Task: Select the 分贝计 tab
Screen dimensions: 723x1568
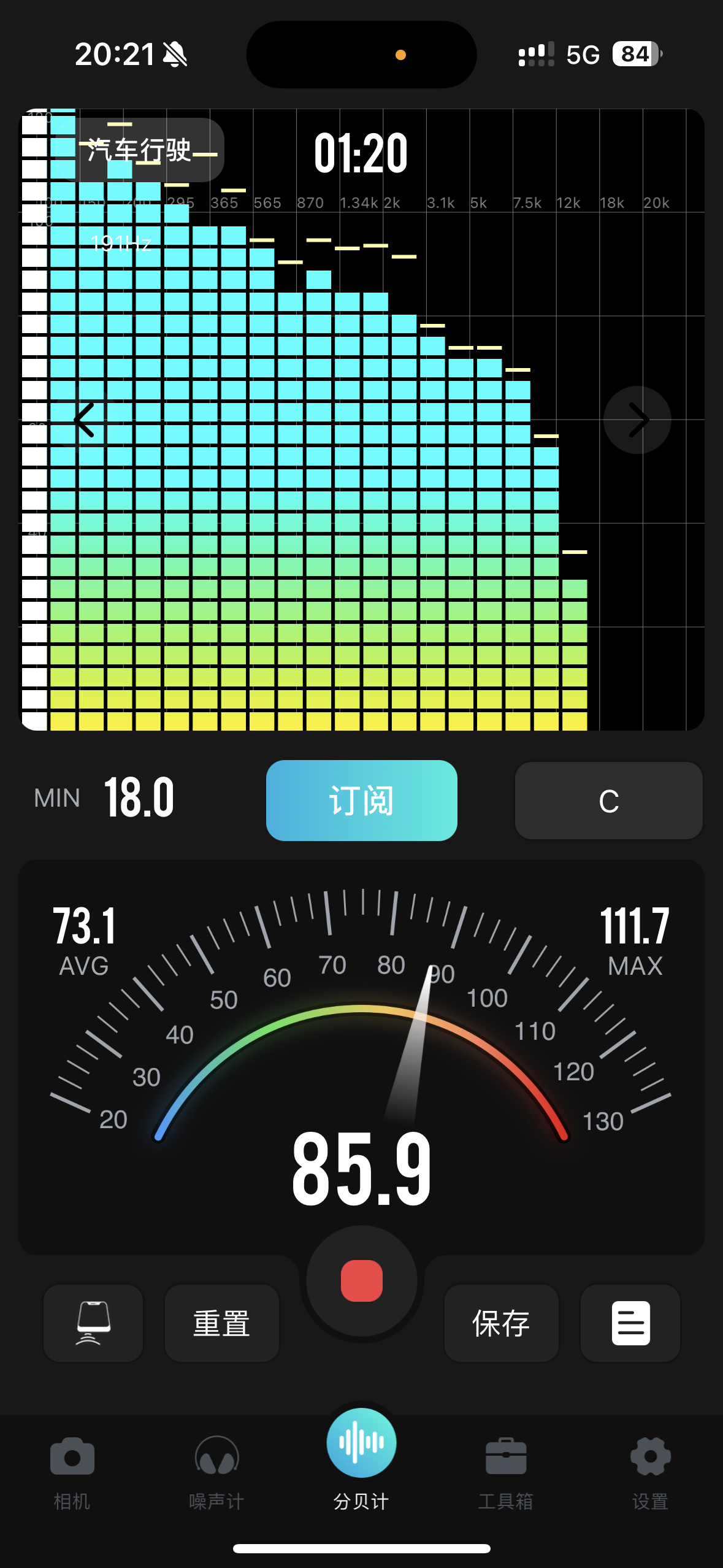Action: (361, 1457)
